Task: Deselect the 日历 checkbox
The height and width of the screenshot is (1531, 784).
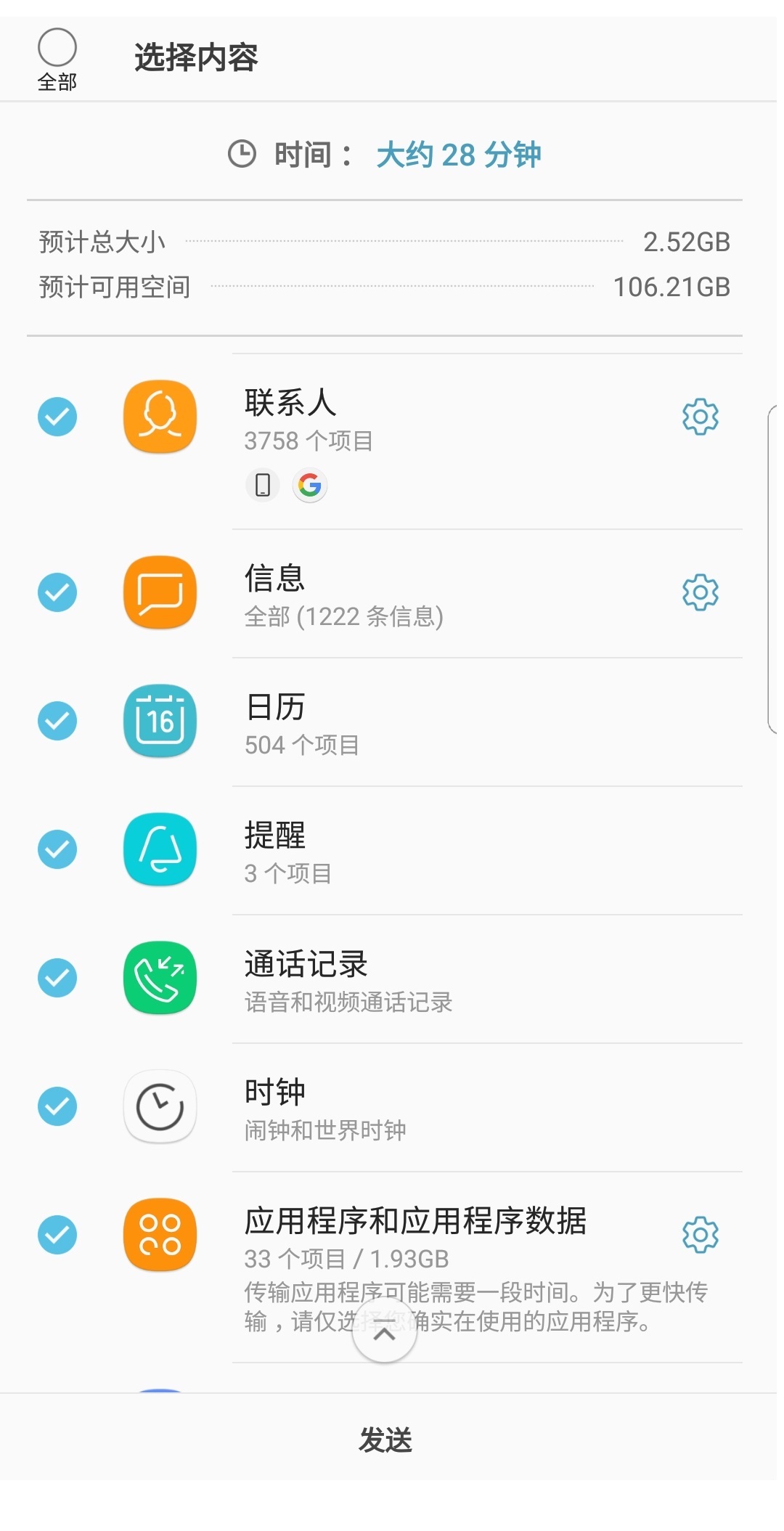Action: [57, 721]
